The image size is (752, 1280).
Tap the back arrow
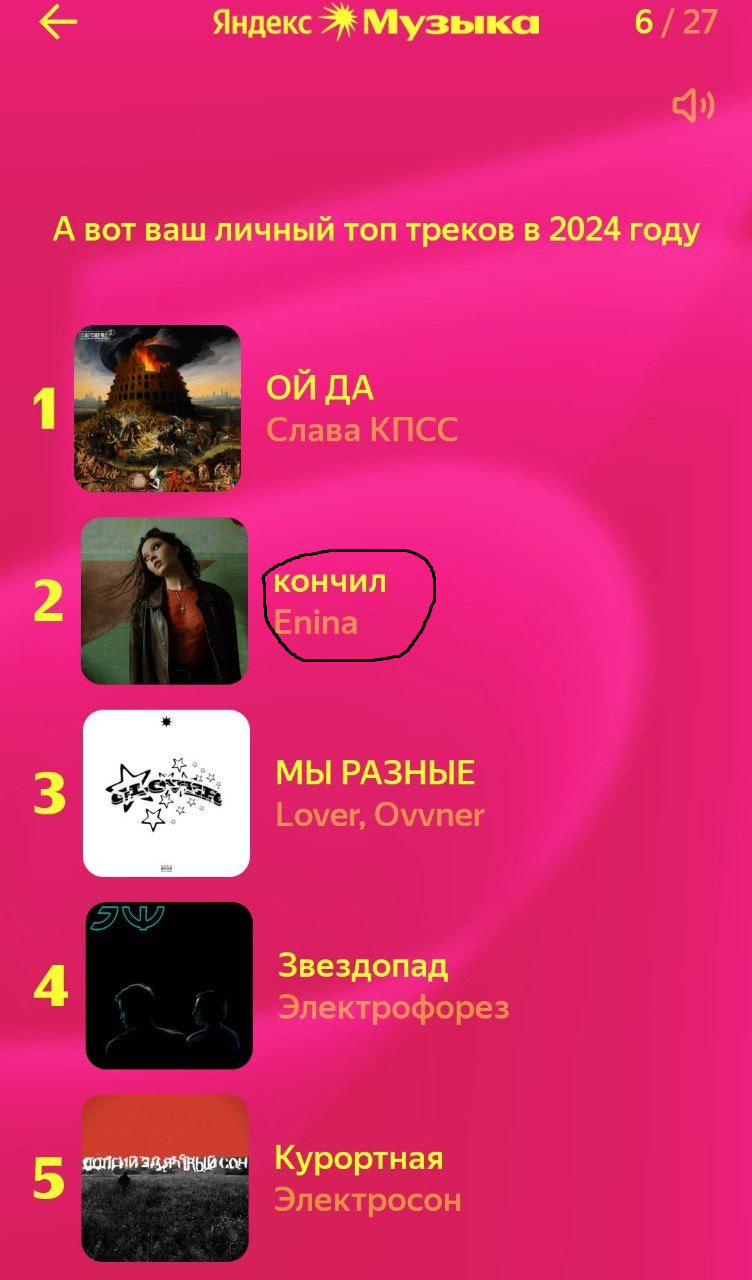[x=58, y=23]
